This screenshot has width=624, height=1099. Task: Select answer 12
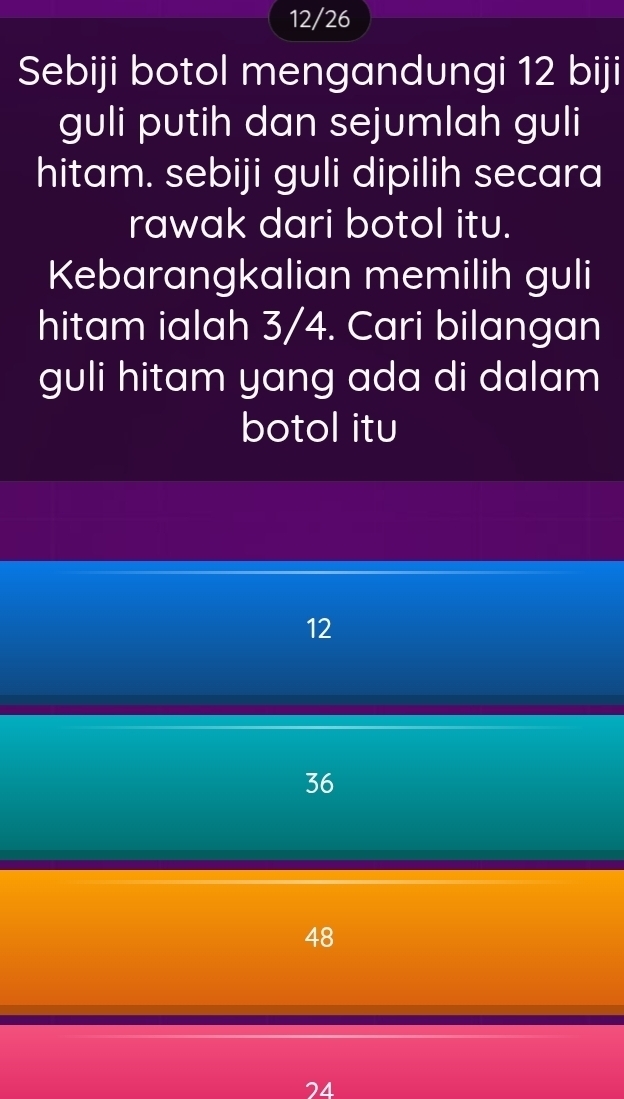tap(312, 629)
